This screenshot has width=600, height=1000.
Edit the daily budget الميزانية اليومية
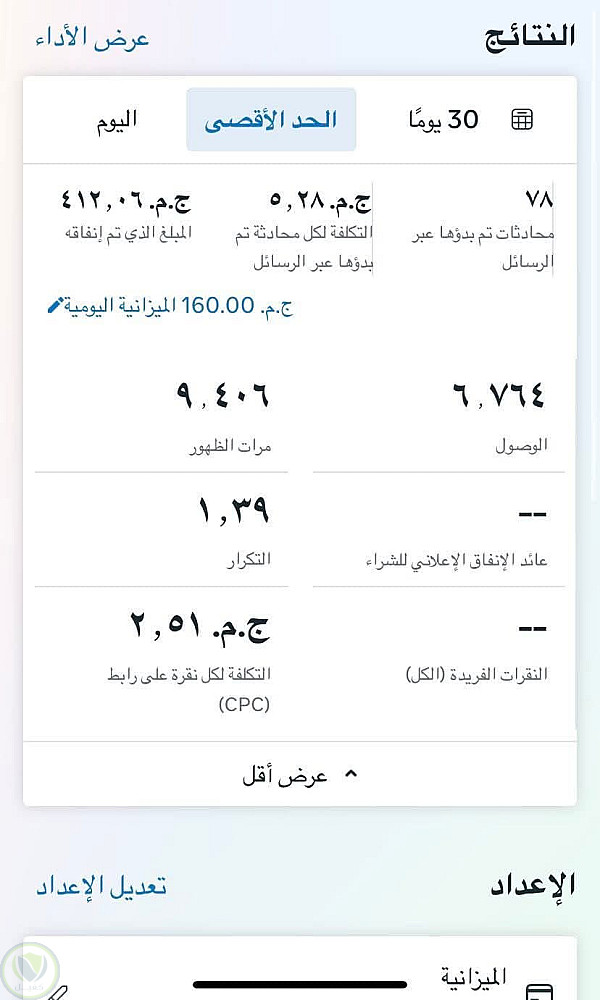170,306
